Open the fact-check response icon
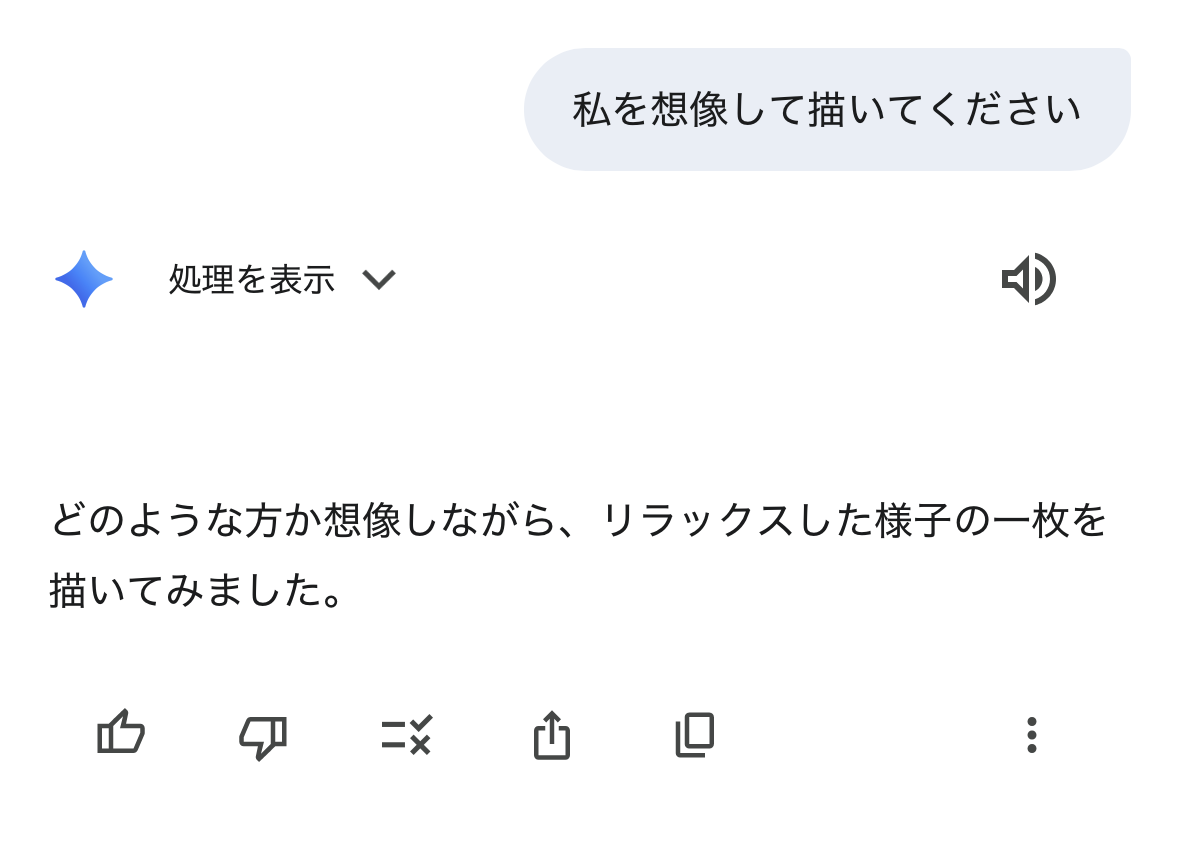The image size is (1179, 846). [406, 735]
